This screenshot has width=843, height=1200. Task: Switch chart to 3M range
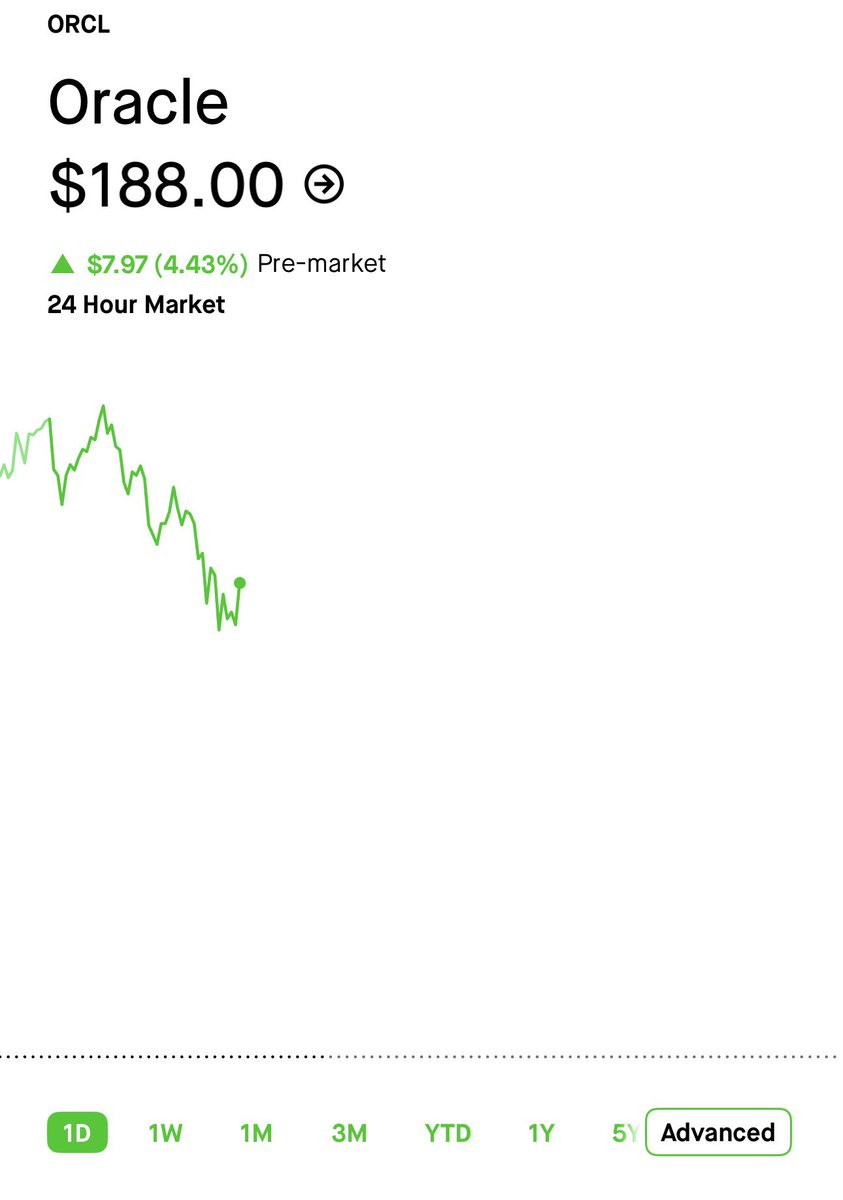(x=349, y=1133)
